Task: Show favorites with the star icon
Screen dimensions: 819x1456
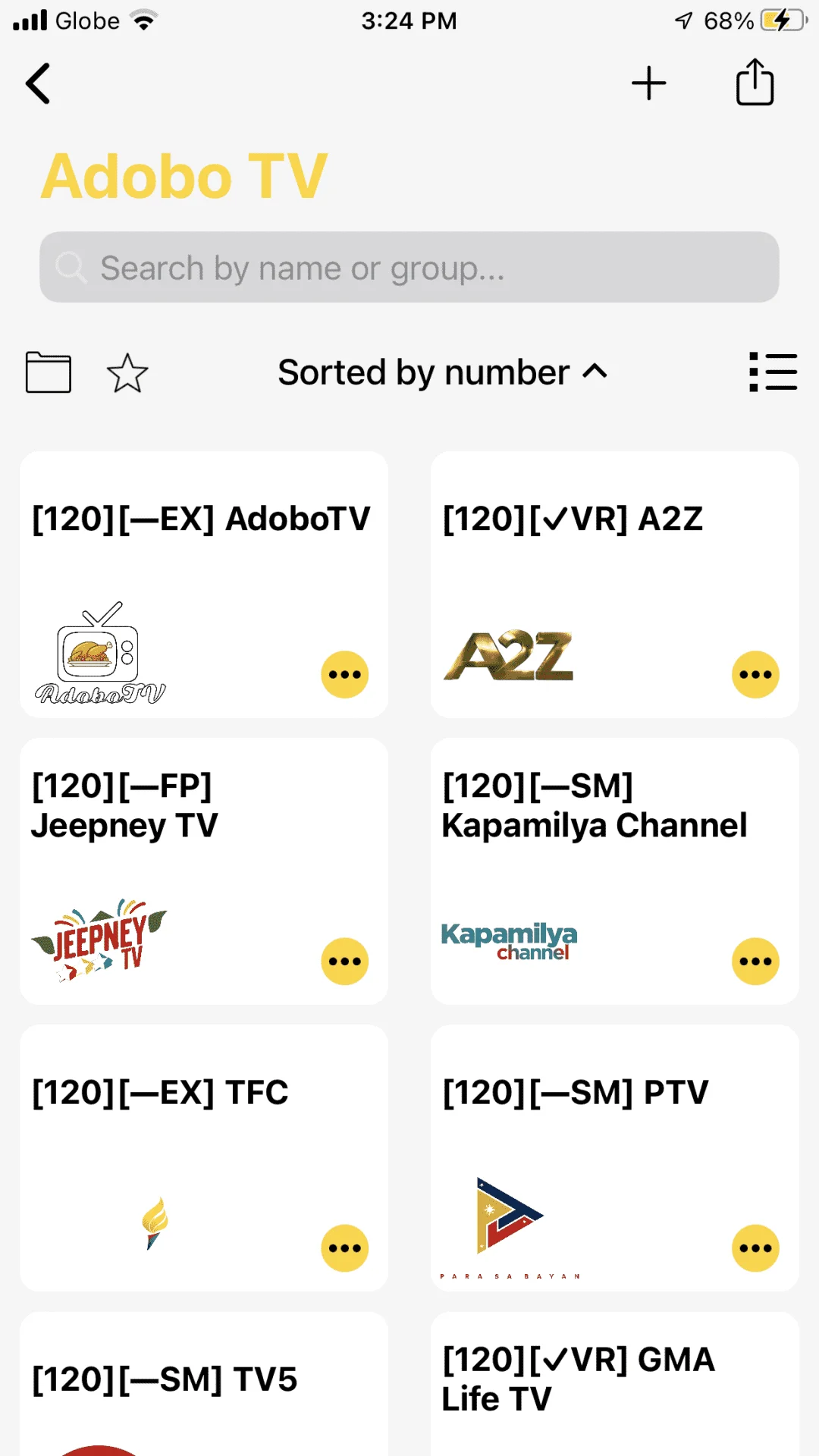Action: [x=127, y=372]
